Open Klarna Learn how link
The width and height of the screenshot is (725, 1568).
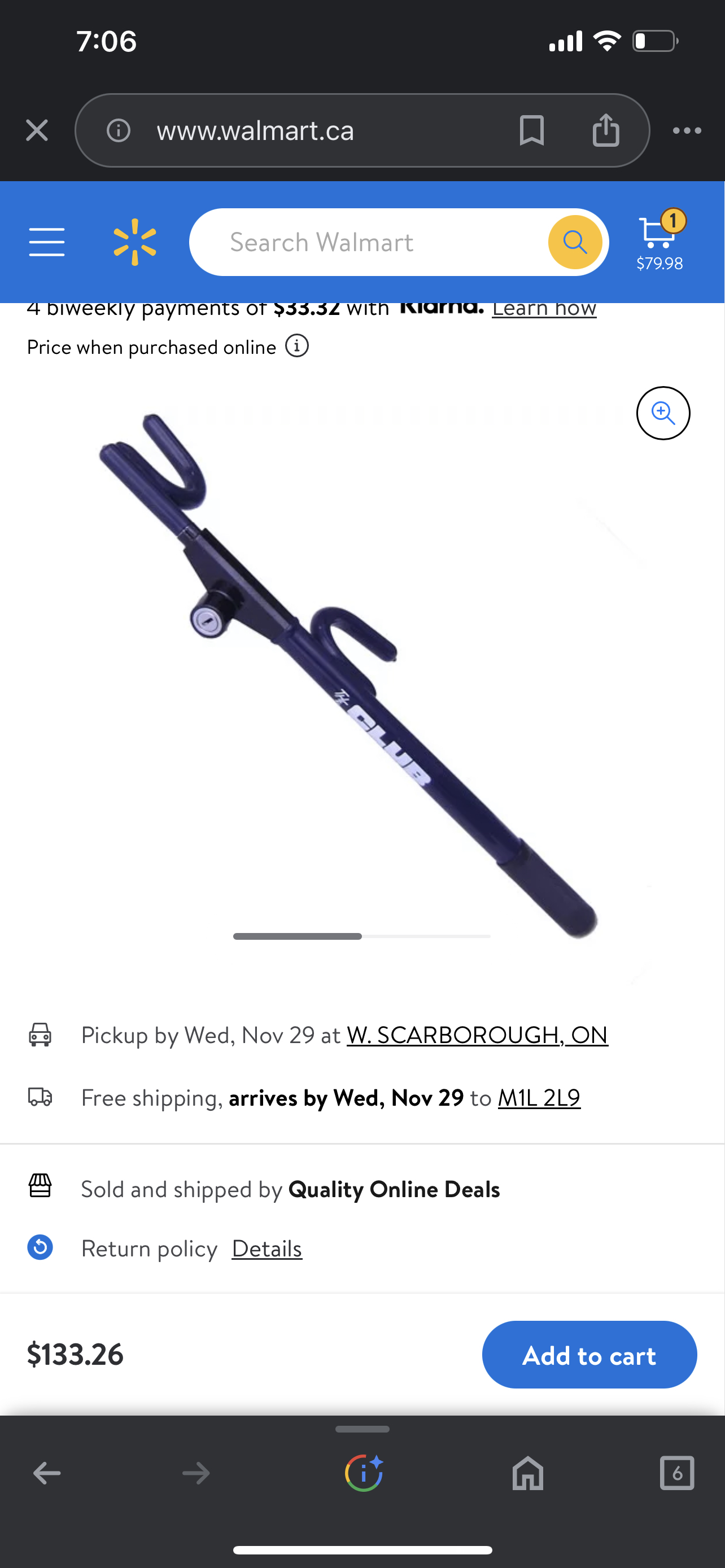(544, 309)
